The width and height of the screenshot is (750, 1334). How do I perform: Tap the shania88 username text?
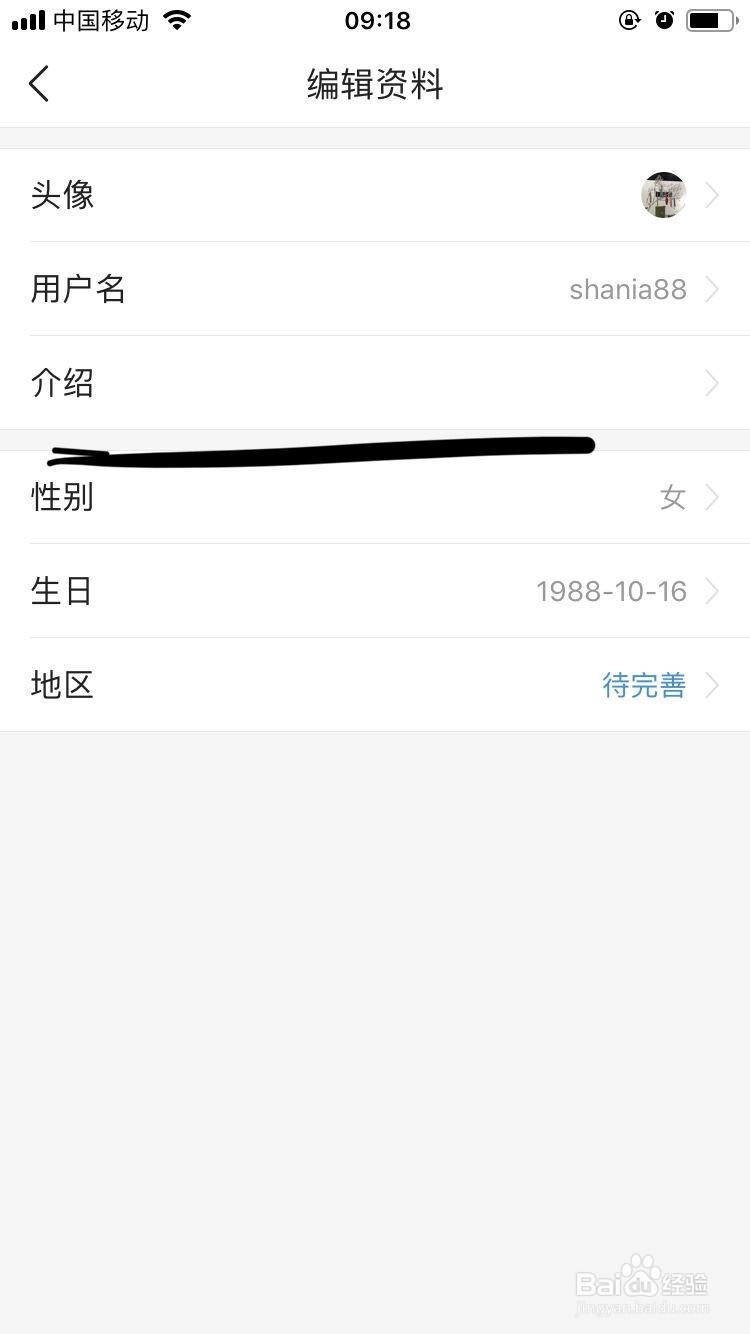pyautogui.click(x=628, y=289)
